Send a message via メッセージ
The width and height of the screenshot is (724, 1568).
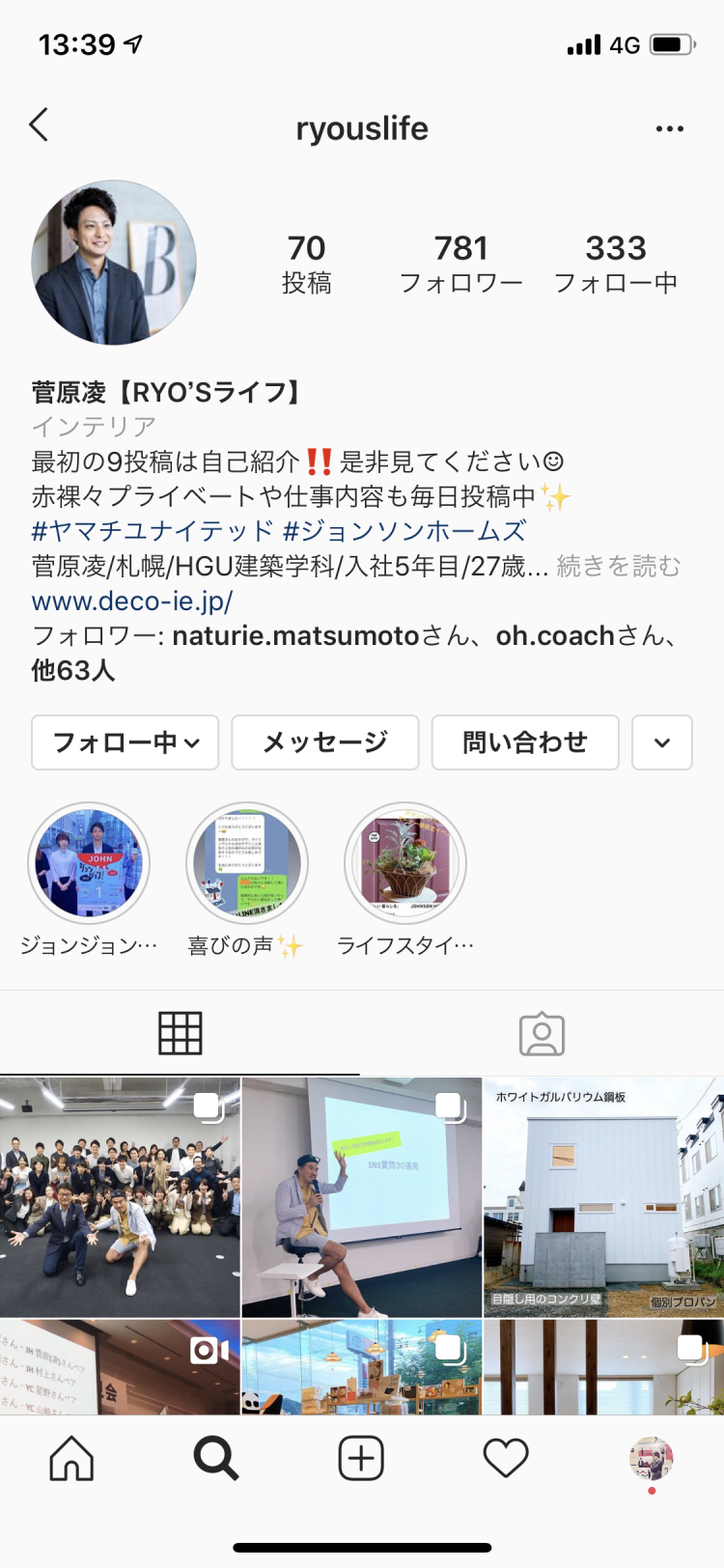(325, 742)
